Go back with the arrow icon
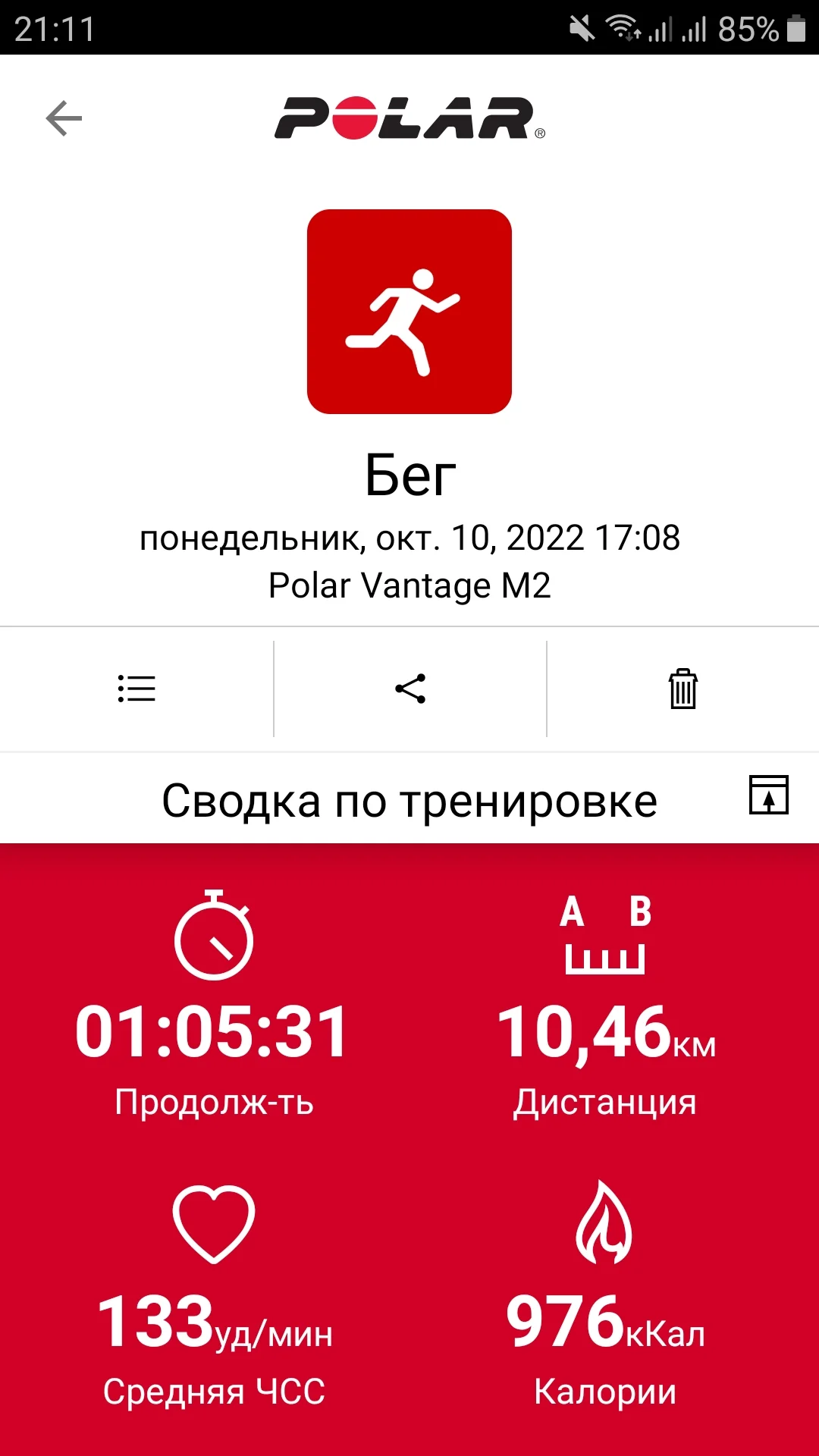This screenshot has width=819, height=1456. pyautogui.click(x=64, y=118)
